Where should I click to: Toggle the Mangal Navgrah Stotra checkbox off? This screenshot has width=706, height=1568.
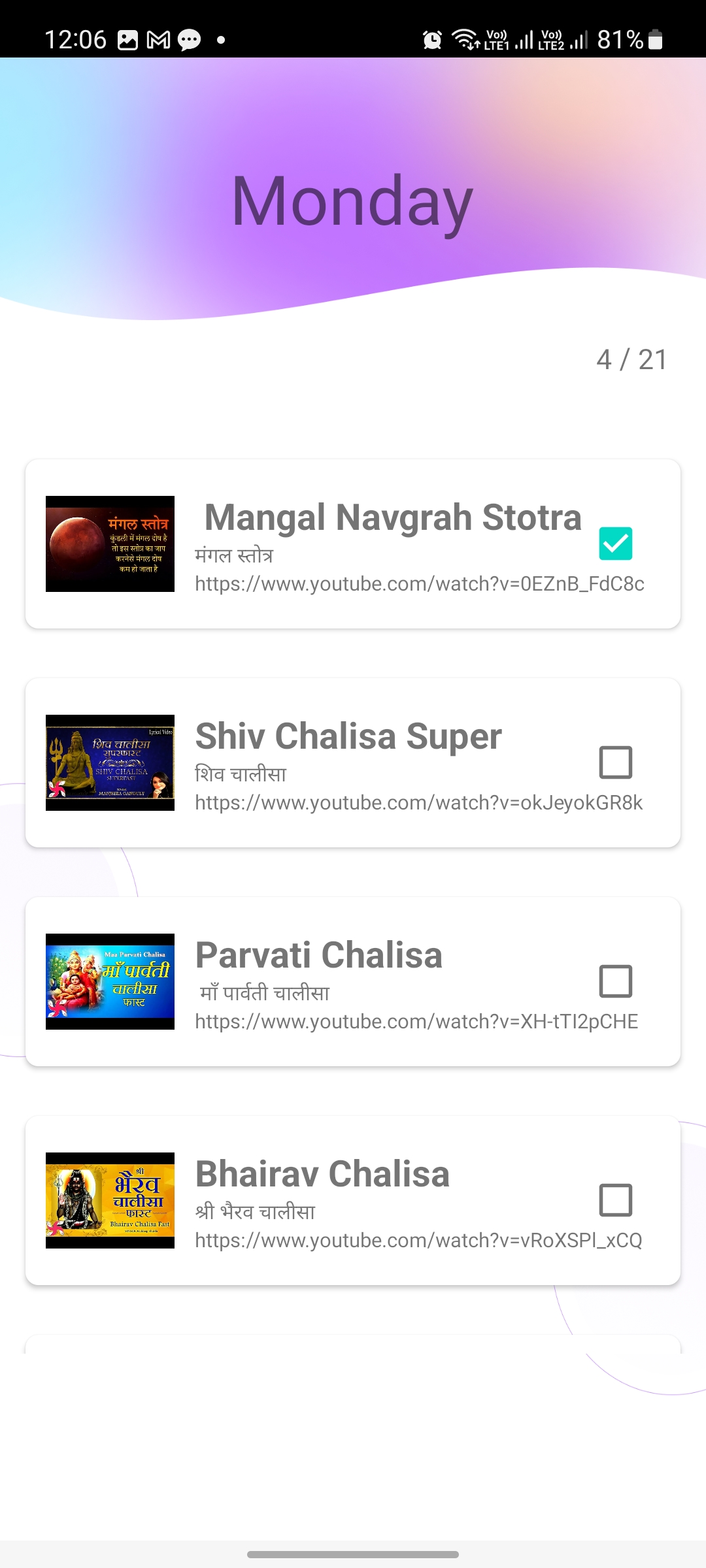[615, 542]
